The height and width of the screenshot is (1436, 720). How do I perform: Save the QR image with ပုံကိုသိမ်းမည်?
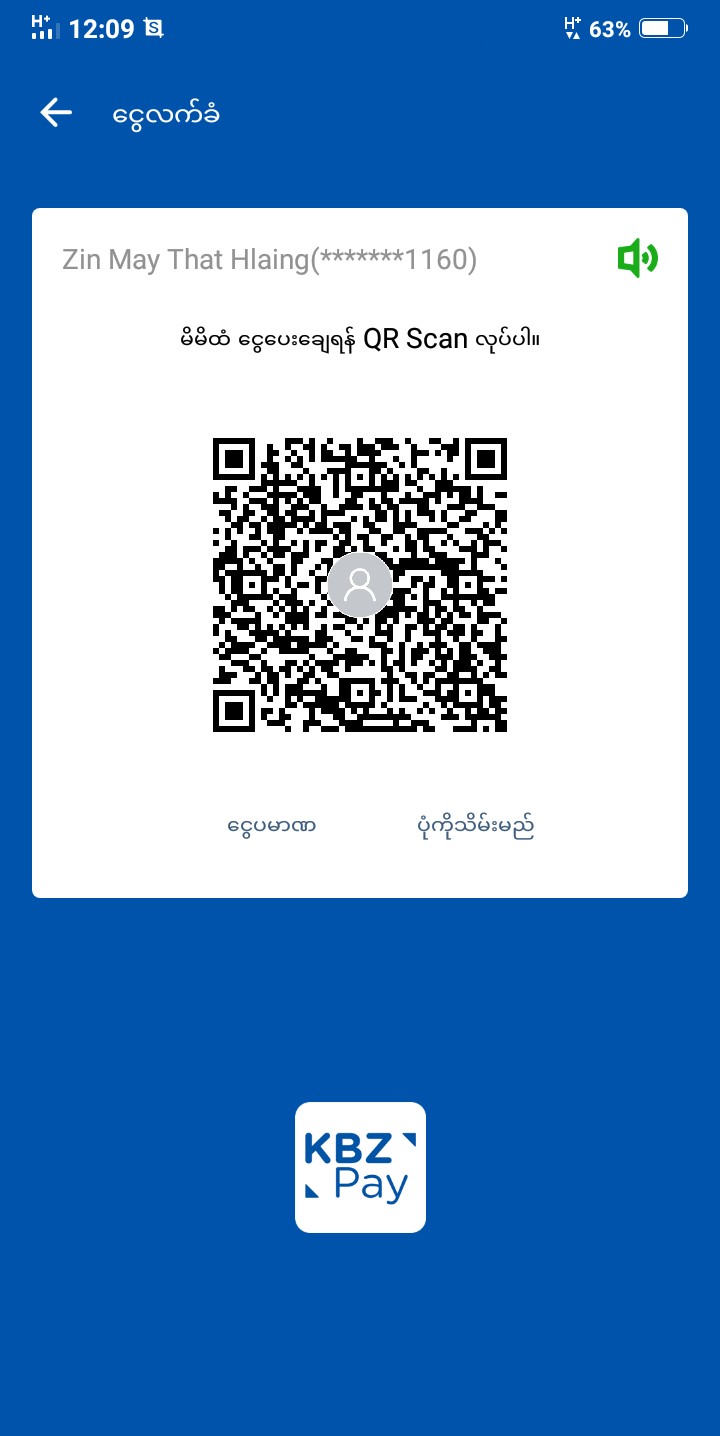coord(475,826)
